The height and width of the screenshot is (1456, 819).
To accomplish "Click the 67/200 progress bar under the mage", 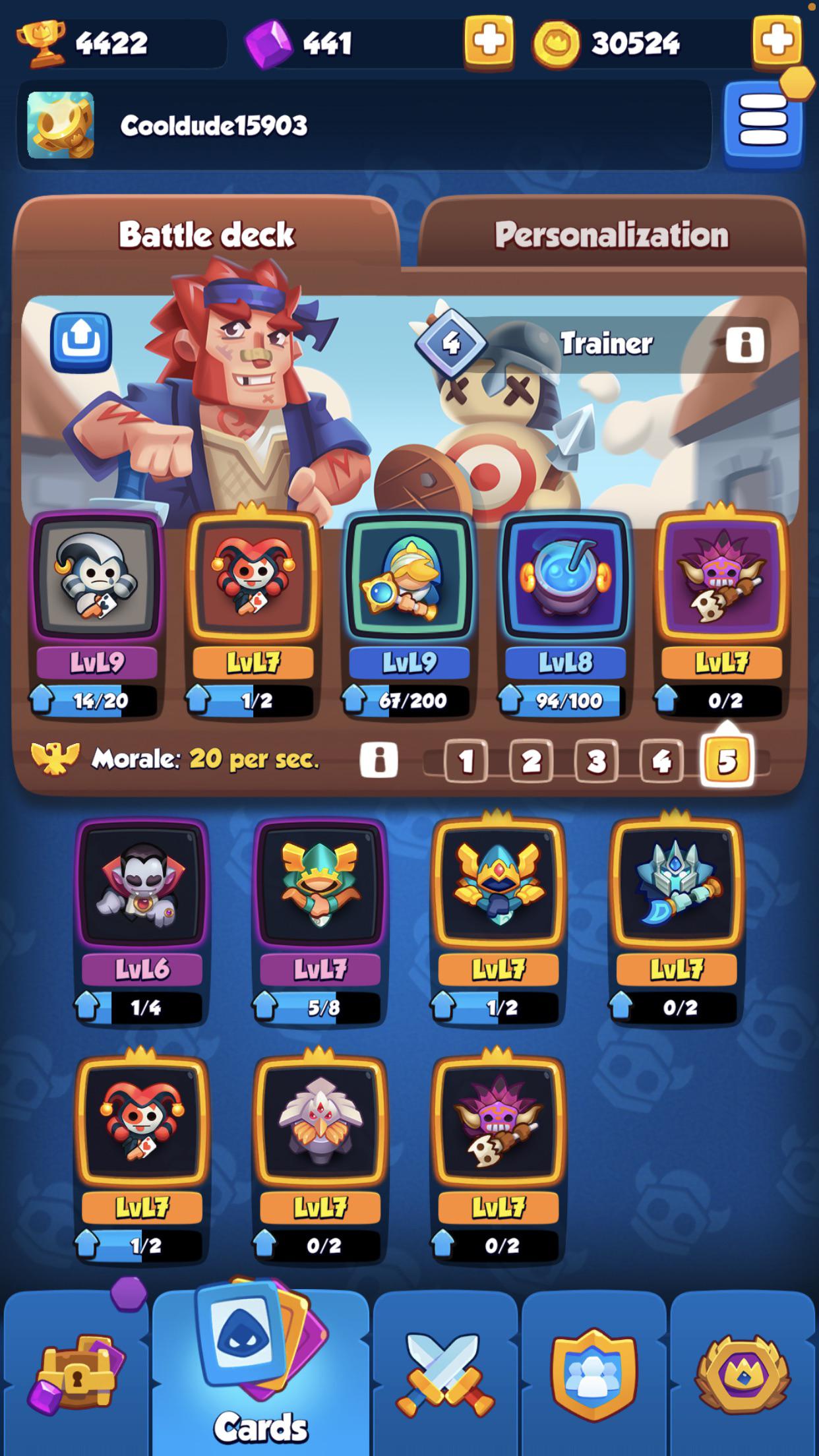I will [x=409, y=702].
